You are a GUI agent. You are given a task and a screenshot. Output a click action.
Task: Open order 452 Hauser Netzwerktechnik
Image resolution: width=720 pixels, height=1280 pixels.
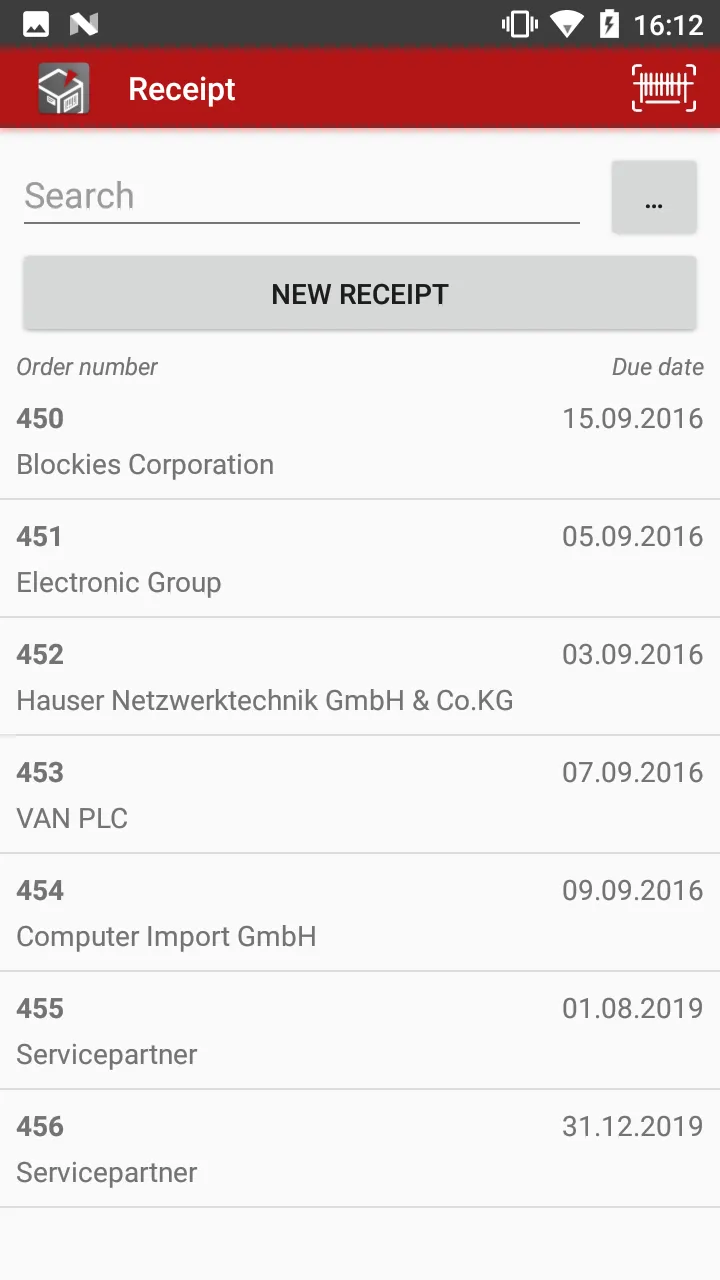pyautogui.click(x=360, y=677)
